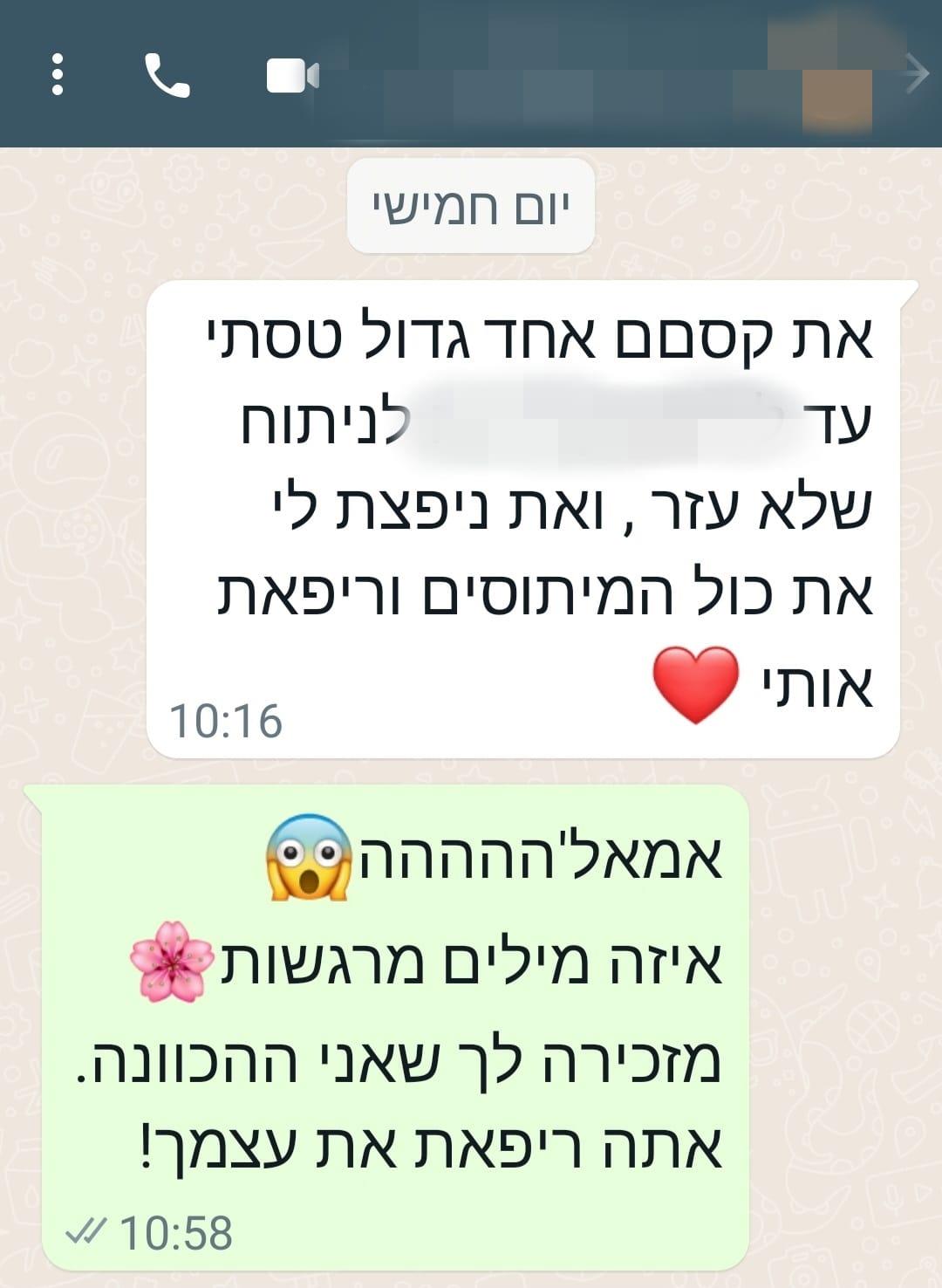Start a video call
This screenshot has width=942, height=1288.
(292, 75)
